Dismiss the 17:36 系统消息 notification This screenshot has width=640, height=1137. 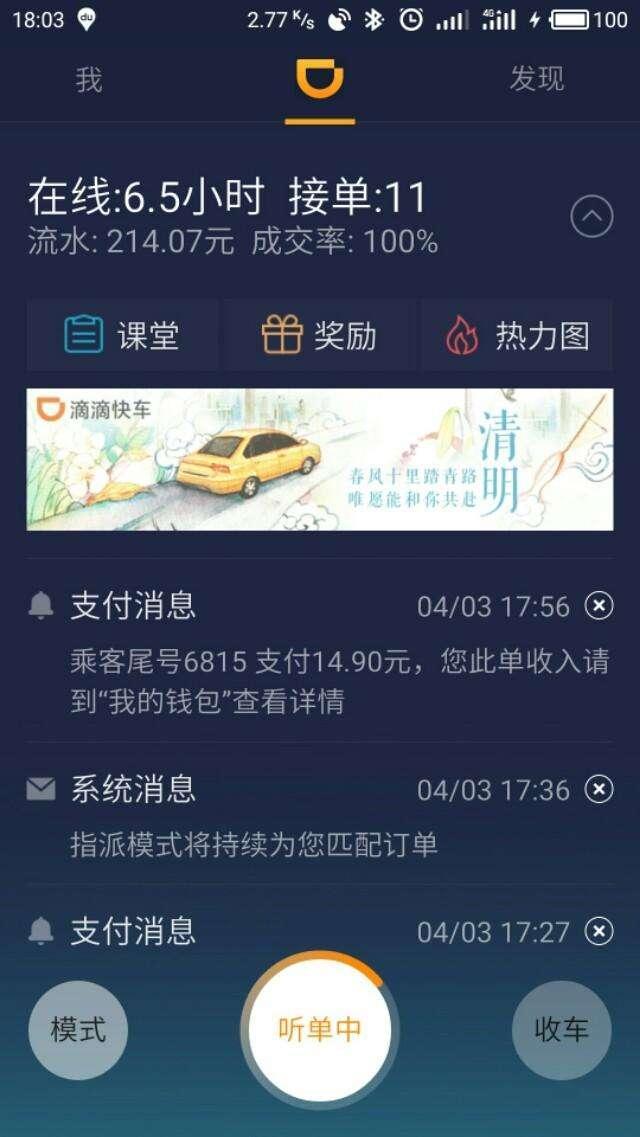(x=598, y=790)
